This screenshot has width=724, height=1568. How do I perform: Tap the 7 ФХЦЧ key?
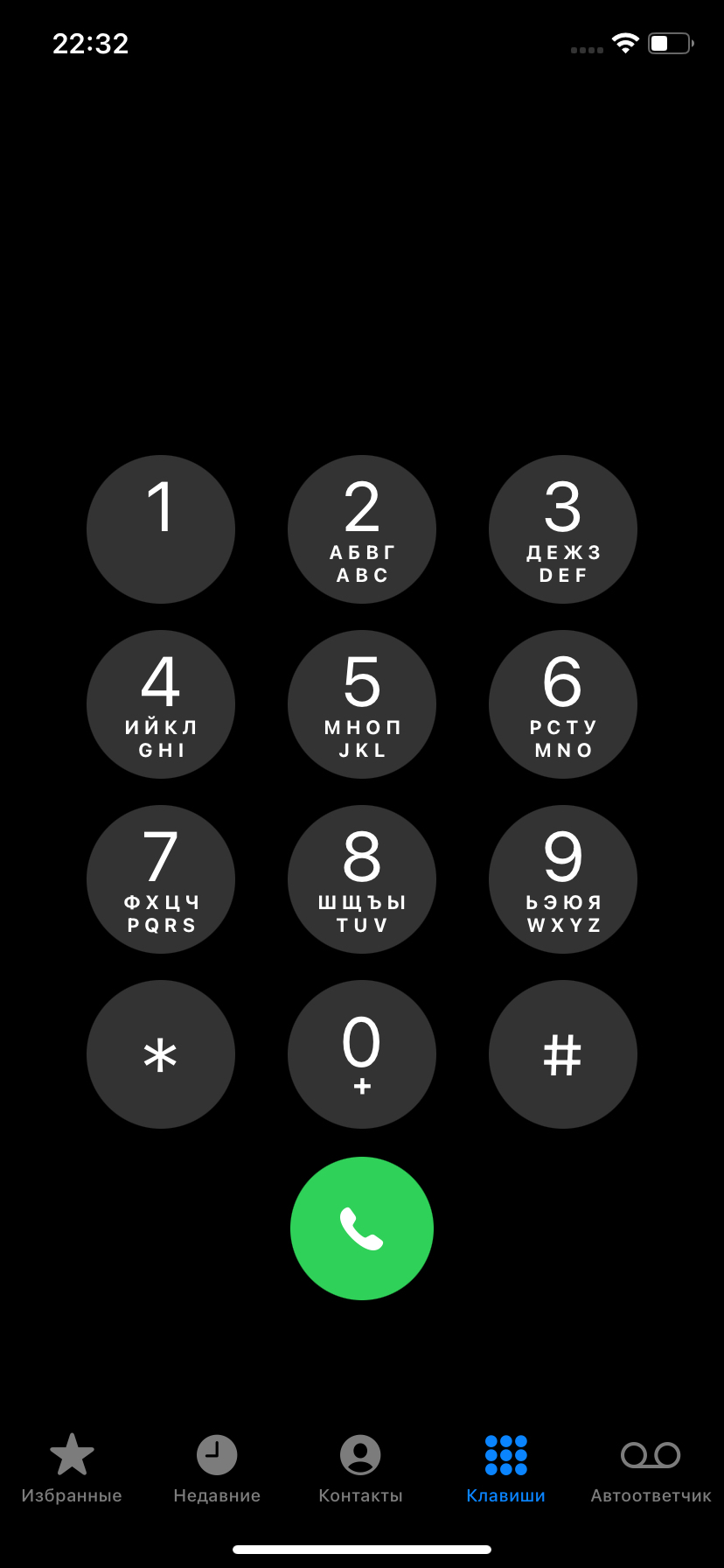coord(161,879)
